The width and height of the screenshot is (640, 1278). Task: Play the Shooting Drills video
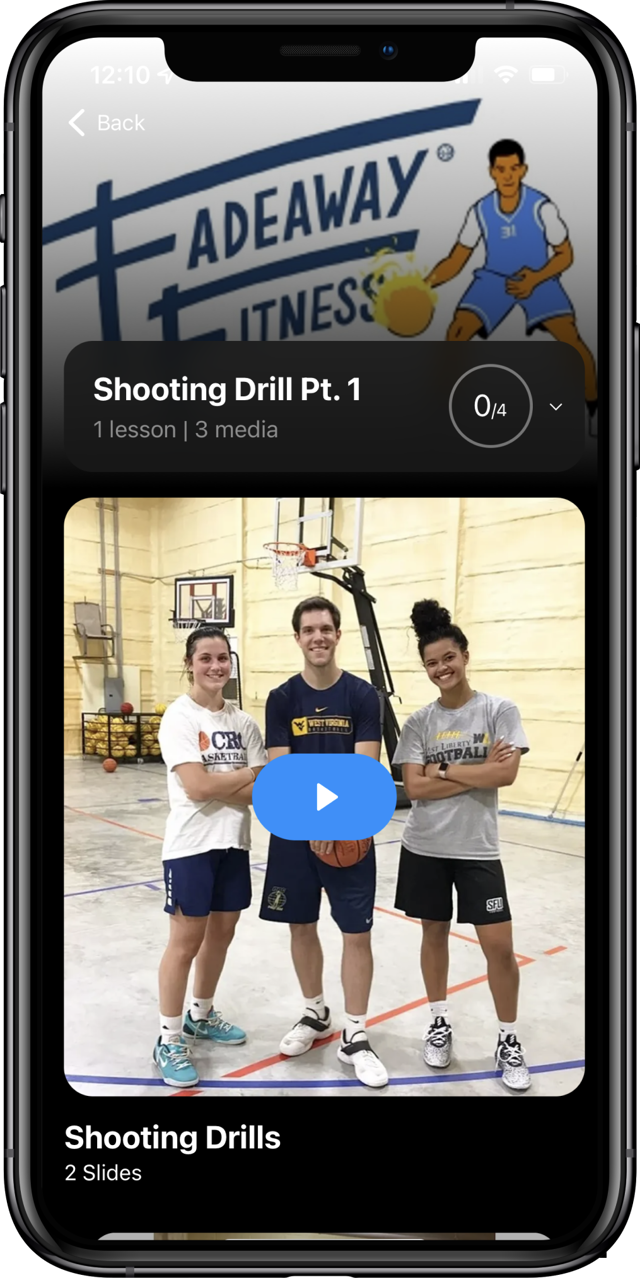324,796
